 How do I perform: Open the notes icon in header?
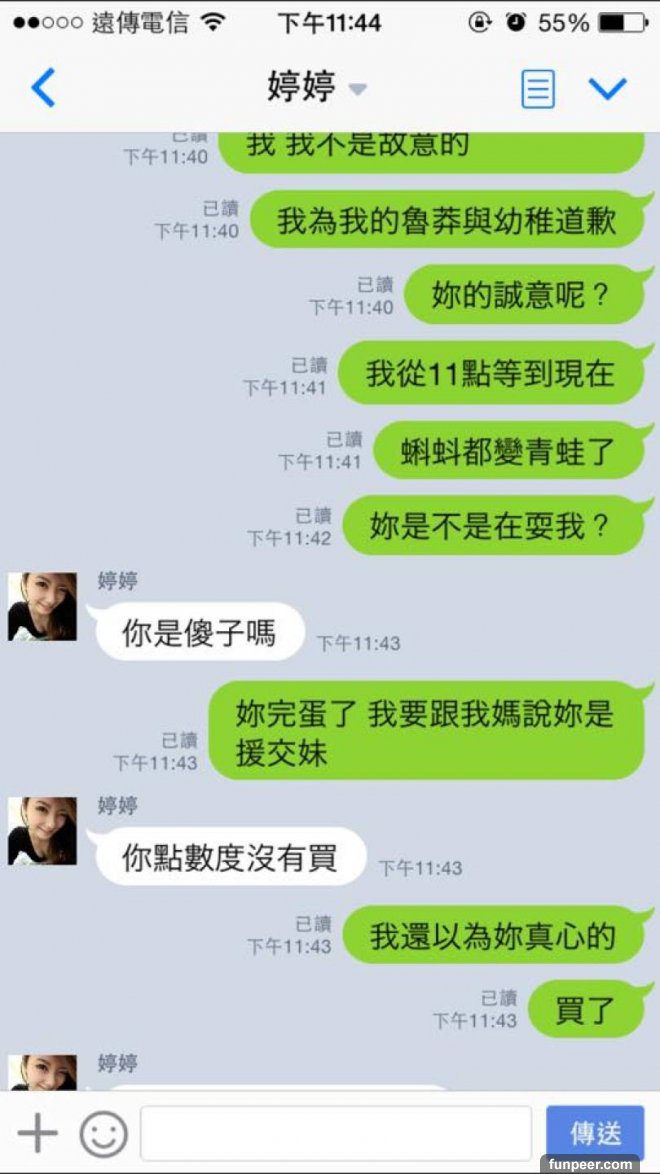538,89
